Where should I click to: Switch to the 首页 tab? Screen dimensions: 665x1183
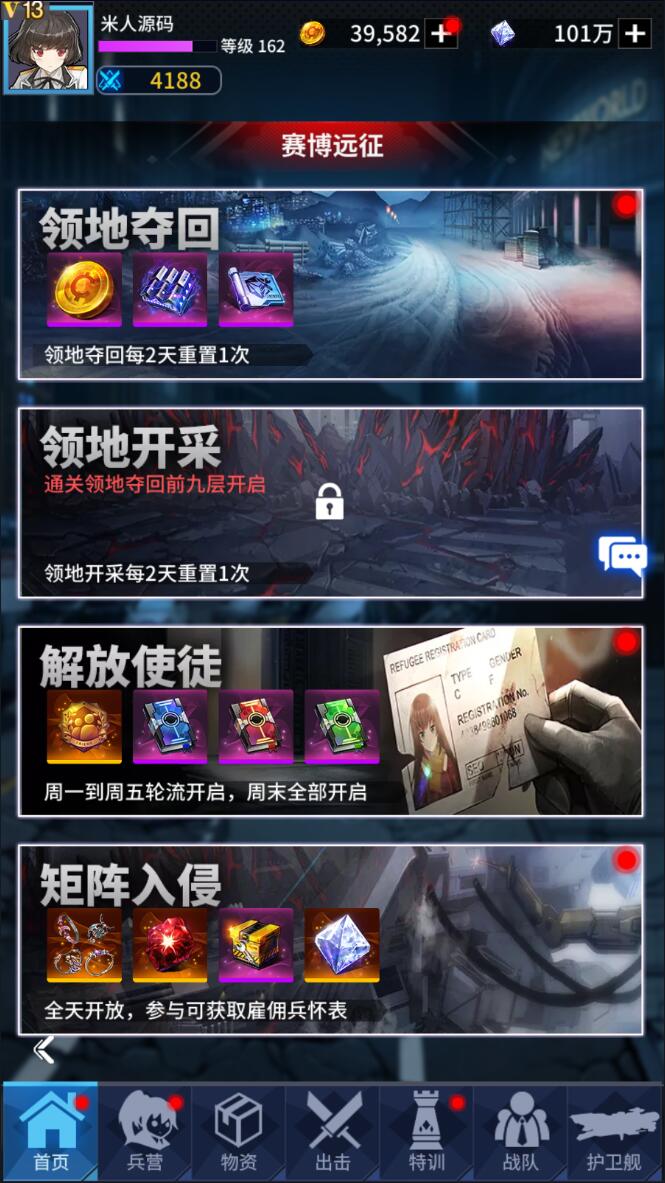tap(51, 1132)
